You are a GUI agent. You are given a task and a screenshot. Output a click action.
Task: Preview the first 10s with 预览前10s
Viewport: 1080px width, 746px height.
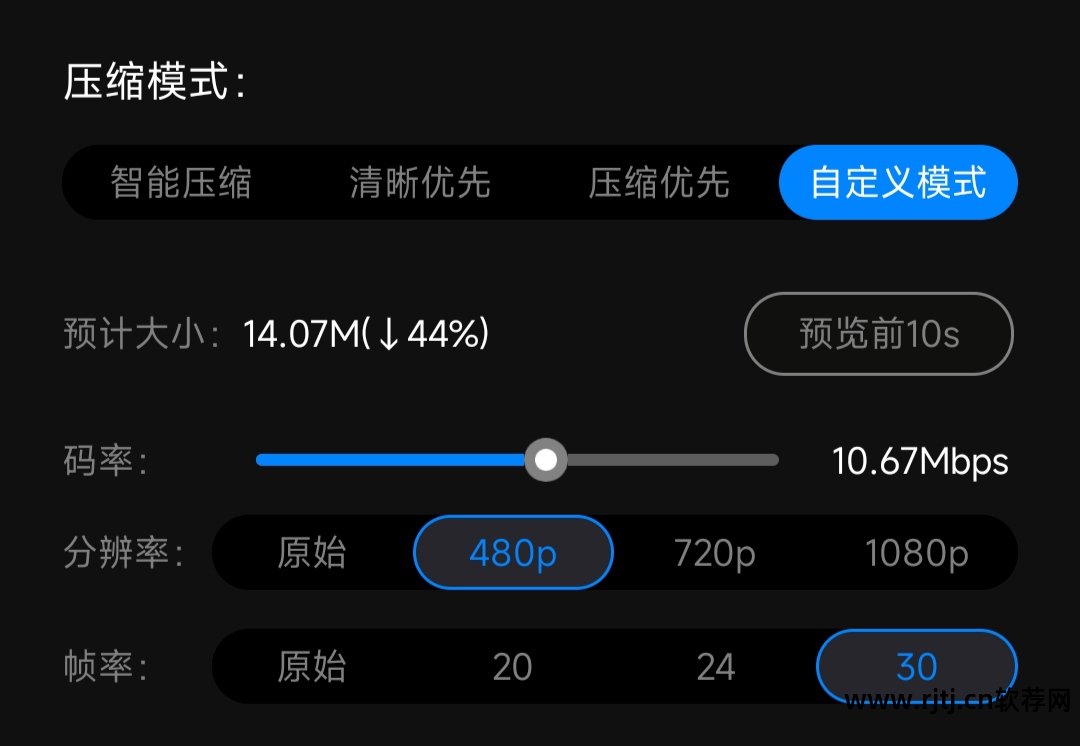878,334
